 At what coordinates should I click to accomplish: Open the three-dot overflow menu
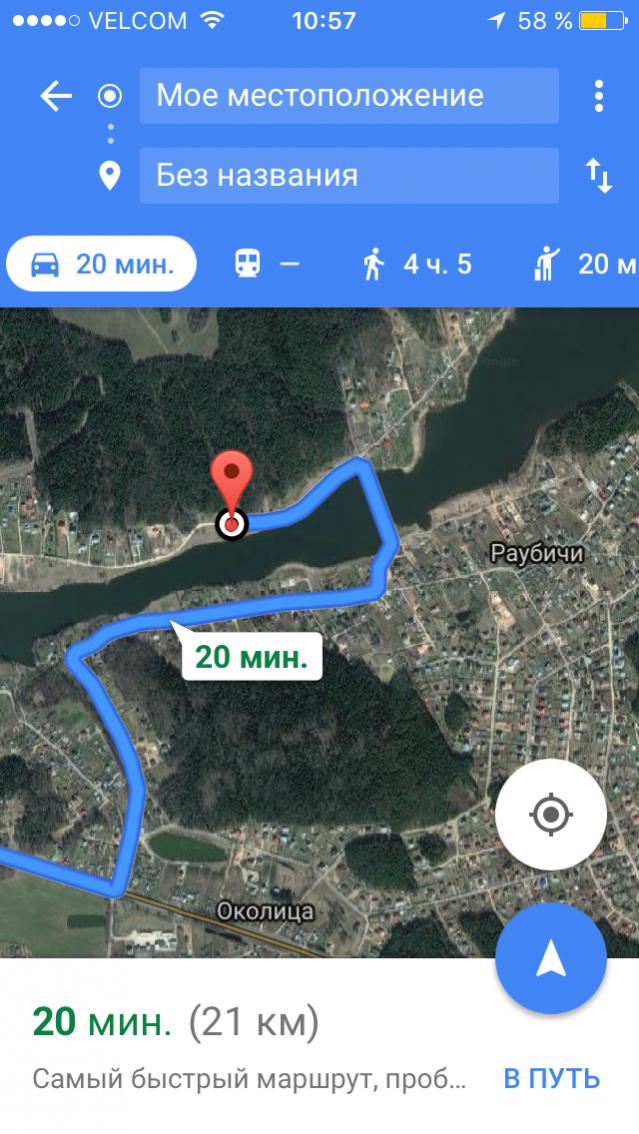pyautogui.click(x=598, y=96)
